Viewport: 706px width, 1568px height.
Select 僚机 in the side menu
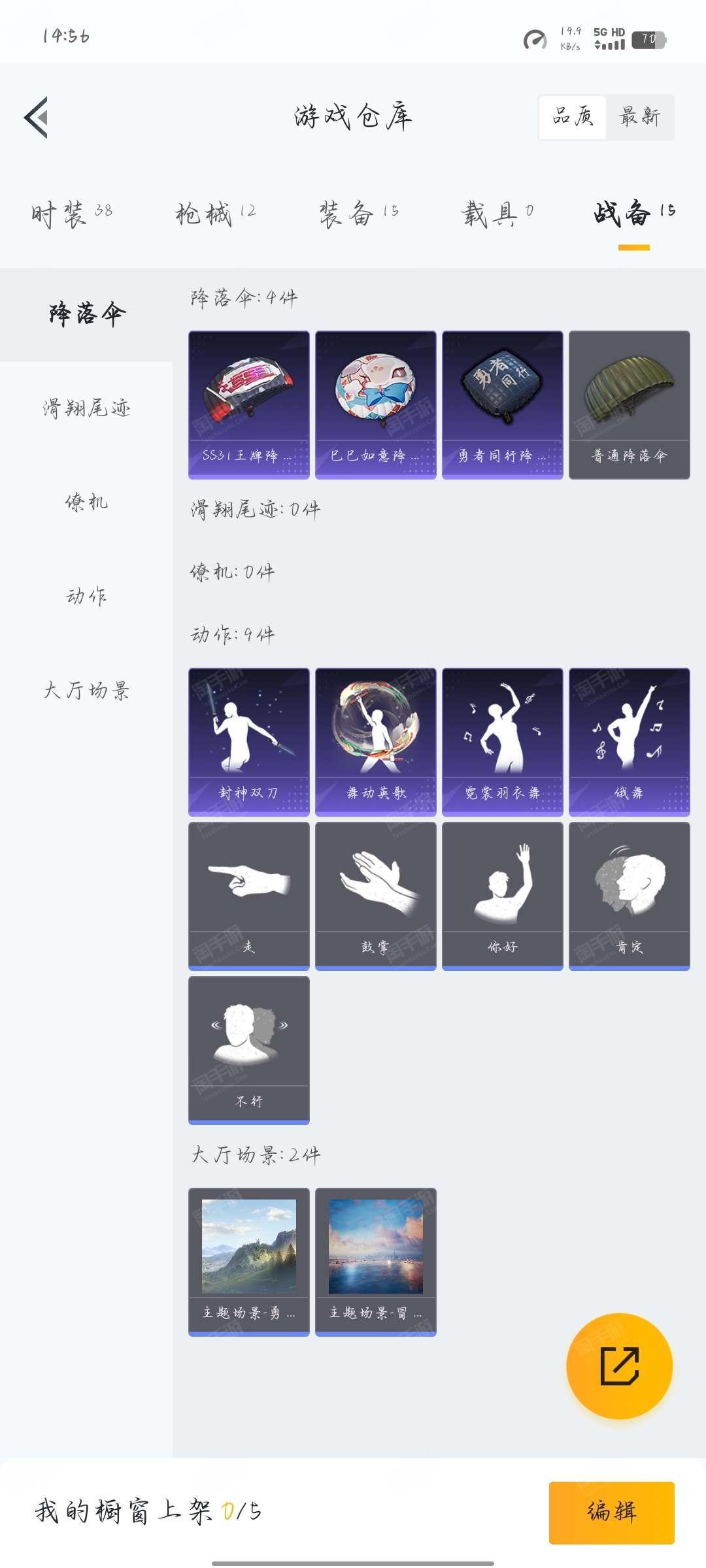86,502
